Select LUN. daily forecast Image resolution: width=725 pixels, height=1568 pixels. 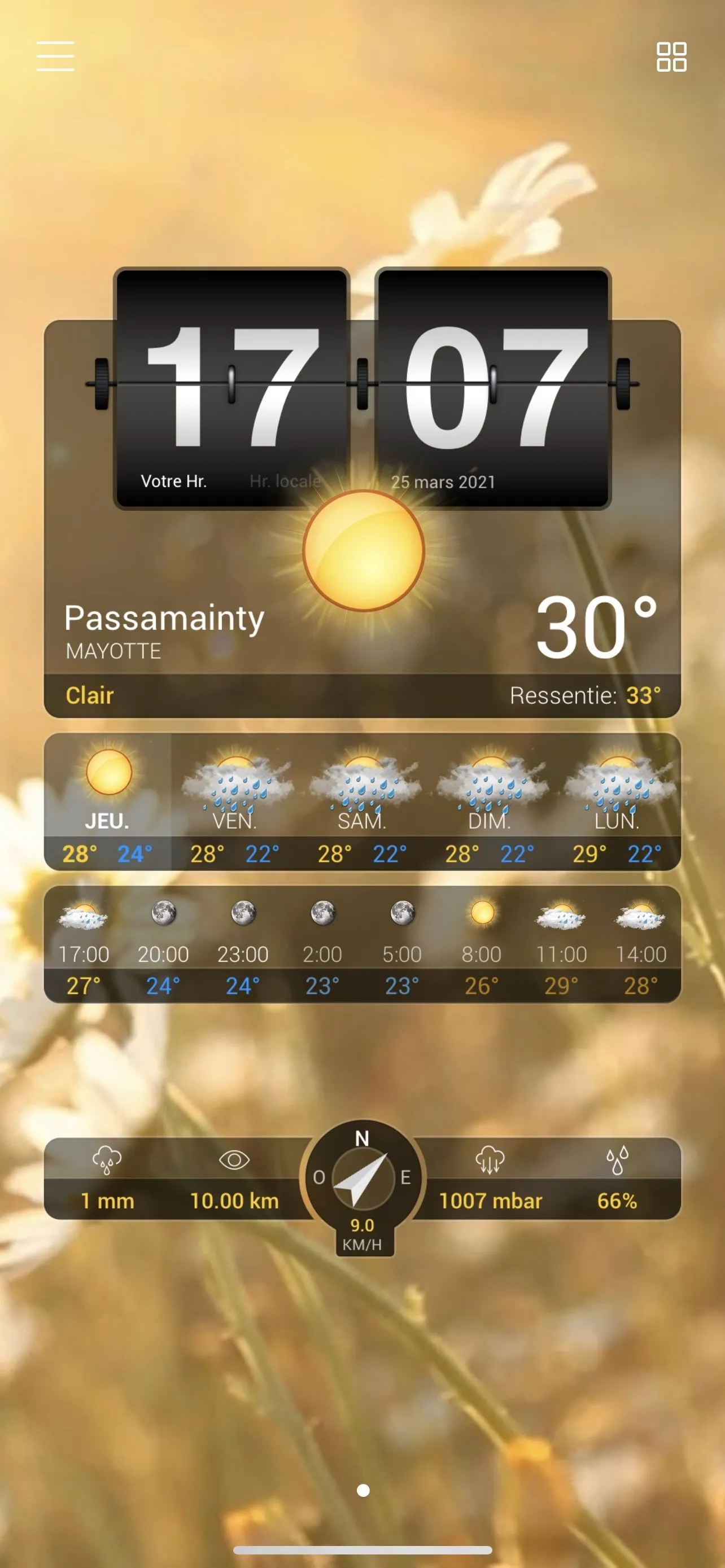(617, 801)
